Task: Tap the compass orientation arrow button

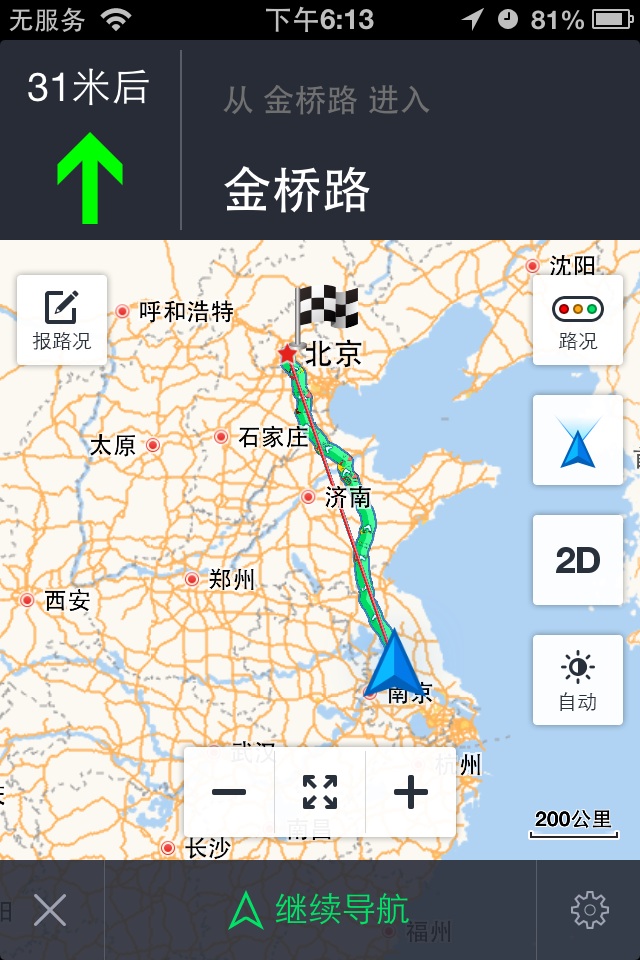Action: pos(578,440)
